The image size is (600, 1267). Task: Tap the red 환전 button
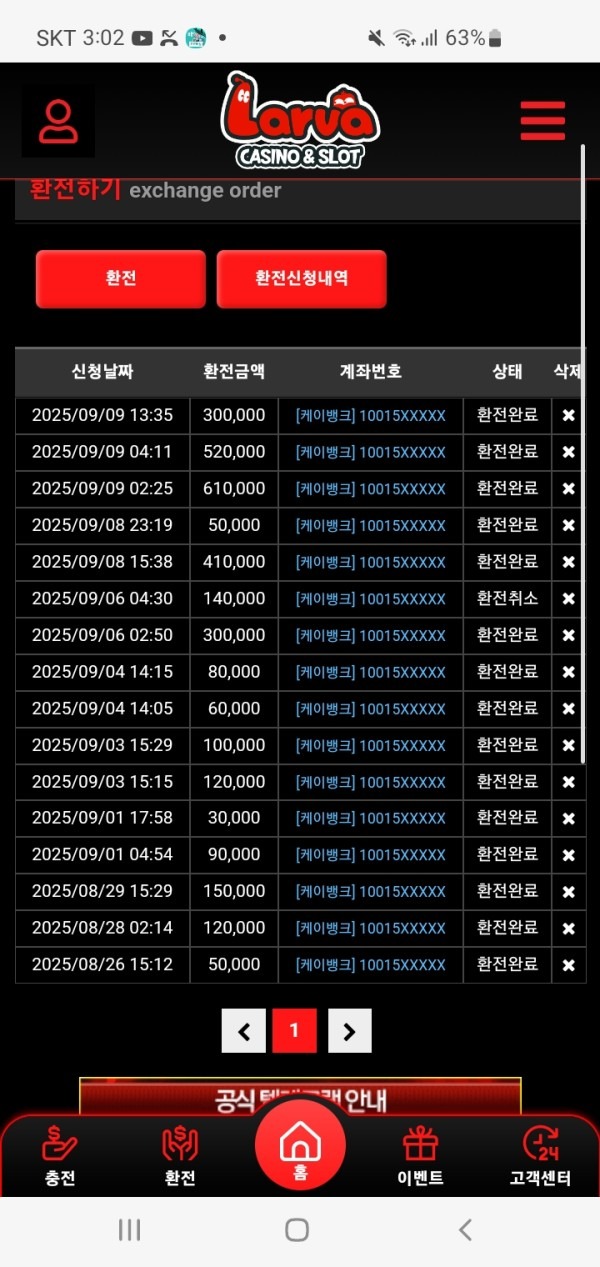pos(121,279)
